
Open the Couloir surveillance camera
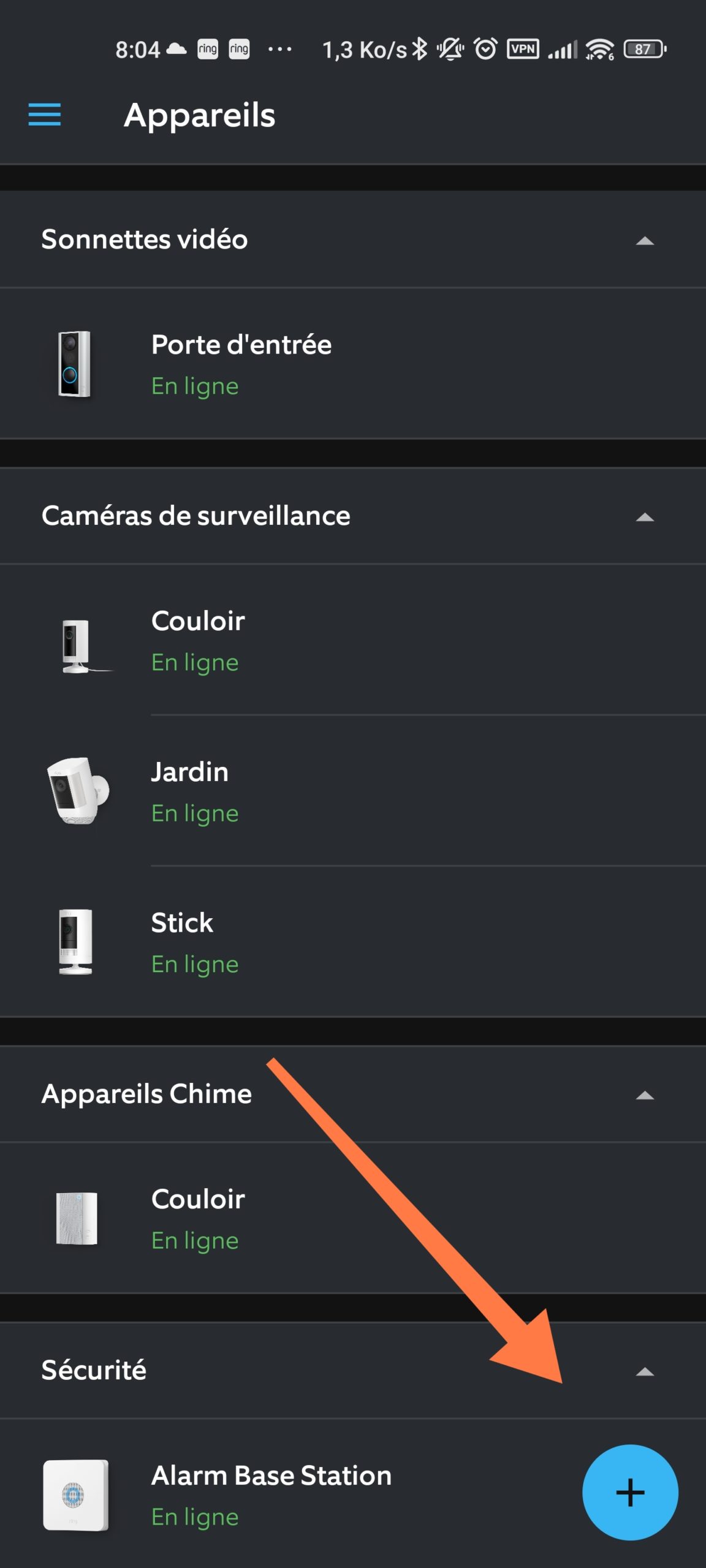tap(353, 640)
